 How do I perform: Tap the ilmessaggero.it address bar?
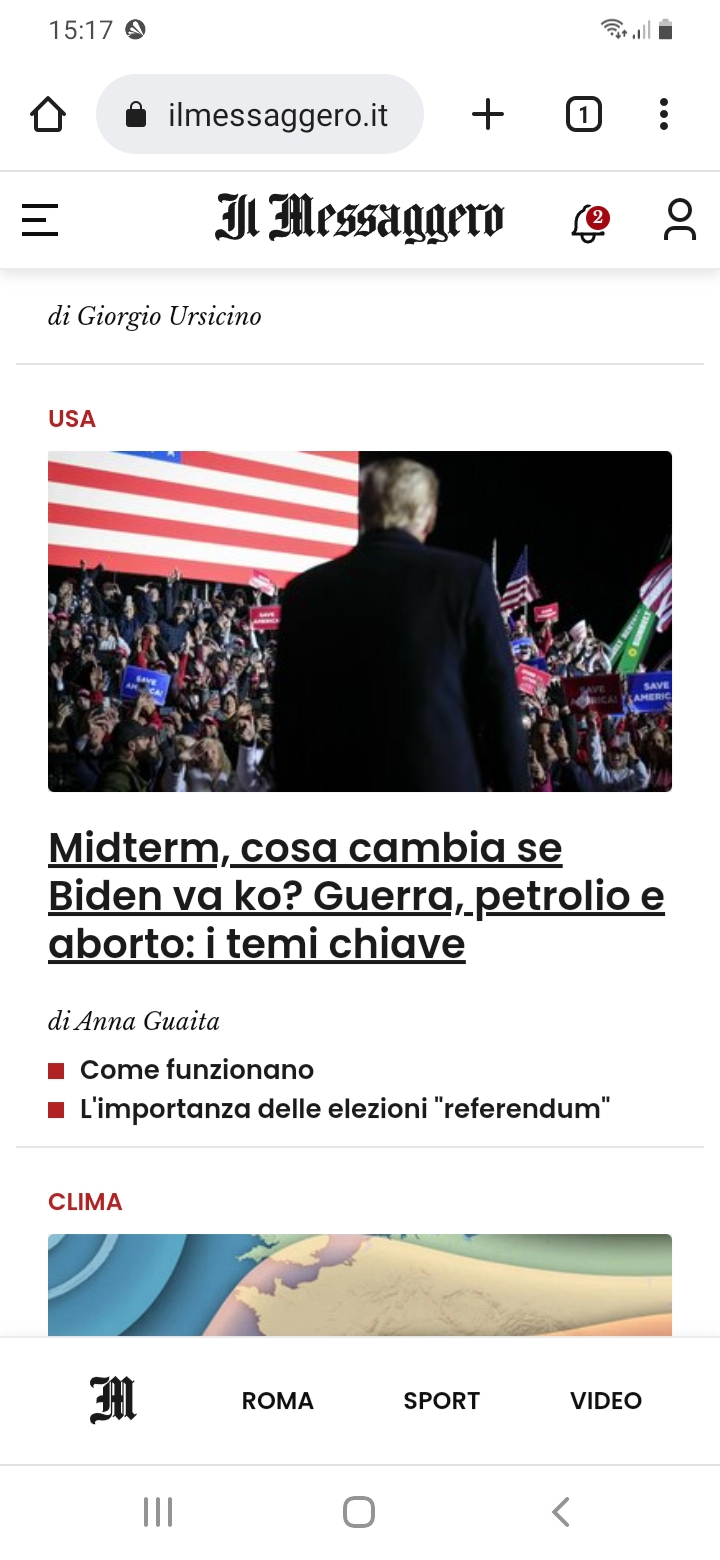click(x=260, y=115)
